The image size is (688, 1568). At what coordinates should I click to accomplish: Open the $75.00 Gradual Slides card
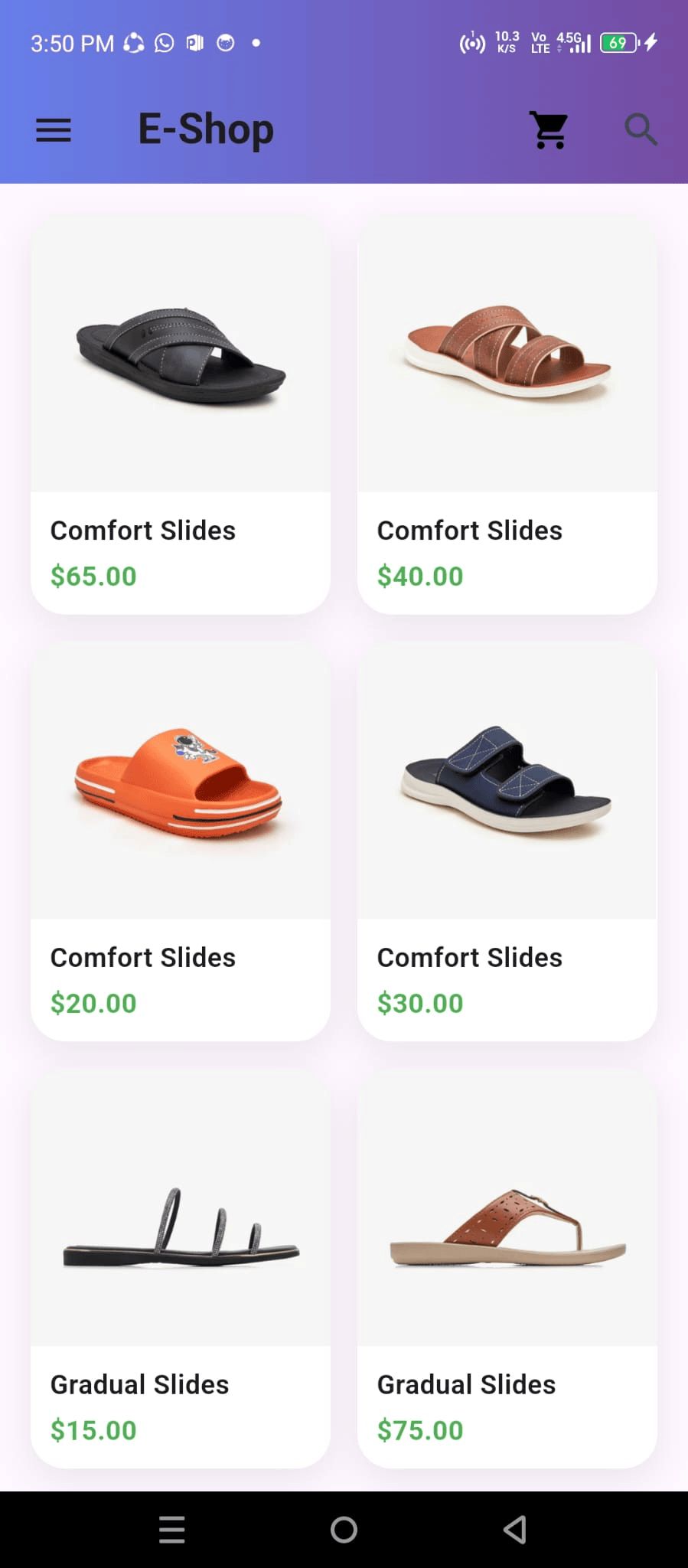[x=507, y=1268]
